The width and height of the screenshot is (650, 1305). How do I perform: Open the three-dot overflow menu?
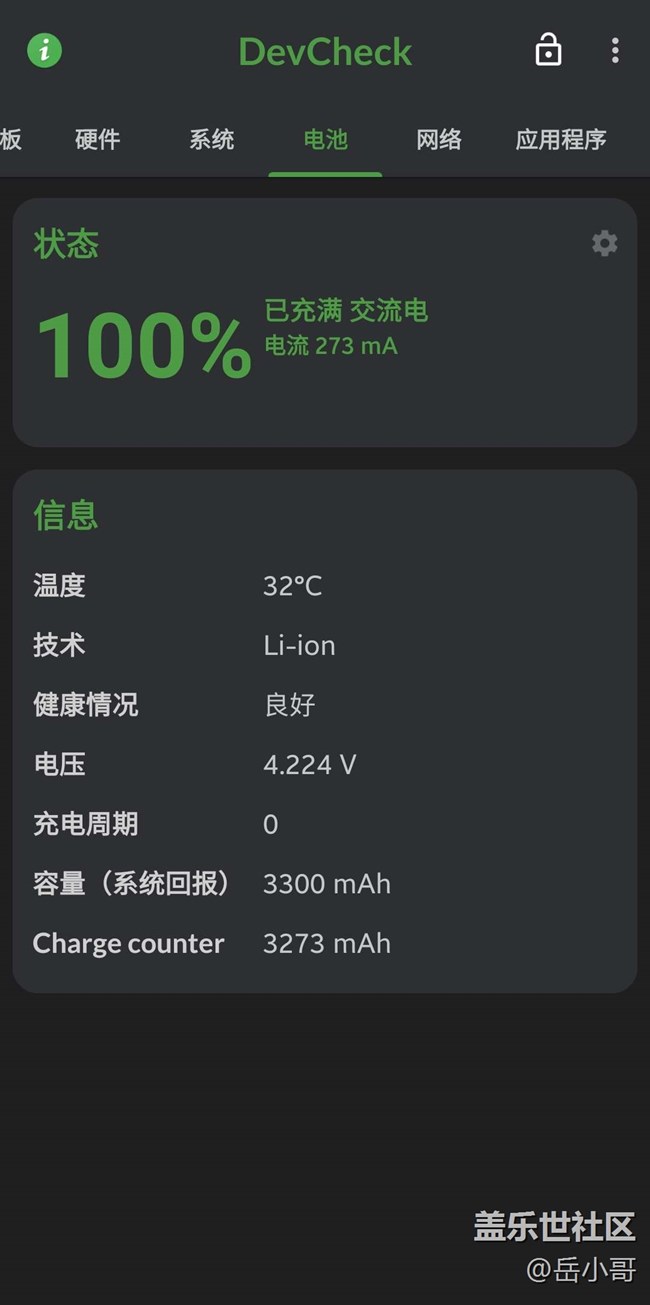pyautogui.click(x=614, y=50)
